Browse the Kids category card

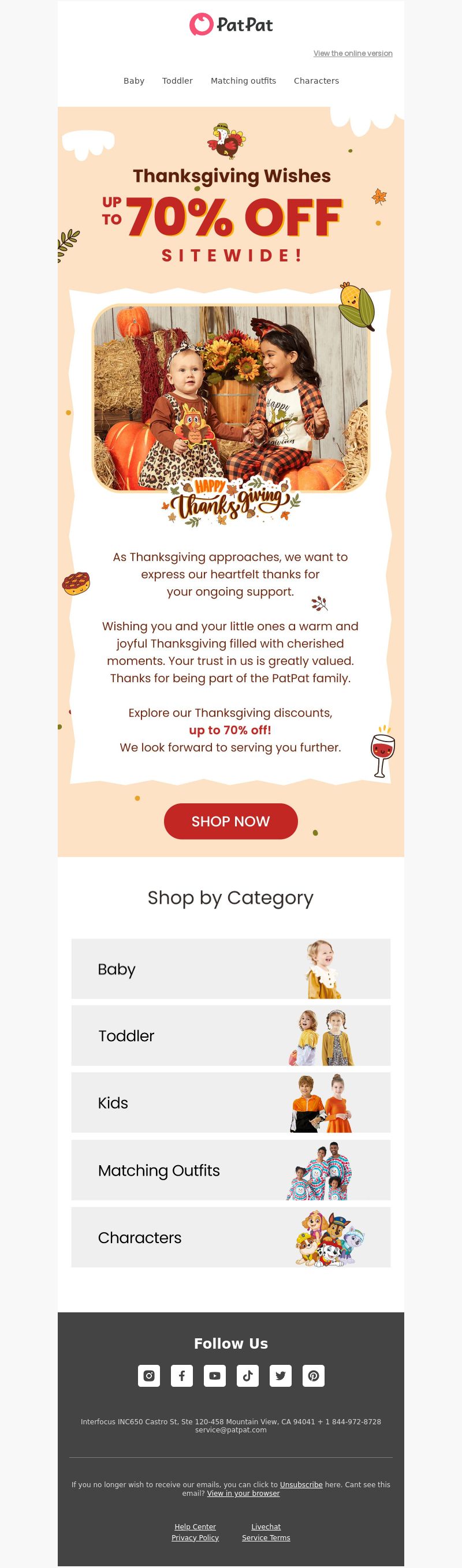coord(230,1102)
